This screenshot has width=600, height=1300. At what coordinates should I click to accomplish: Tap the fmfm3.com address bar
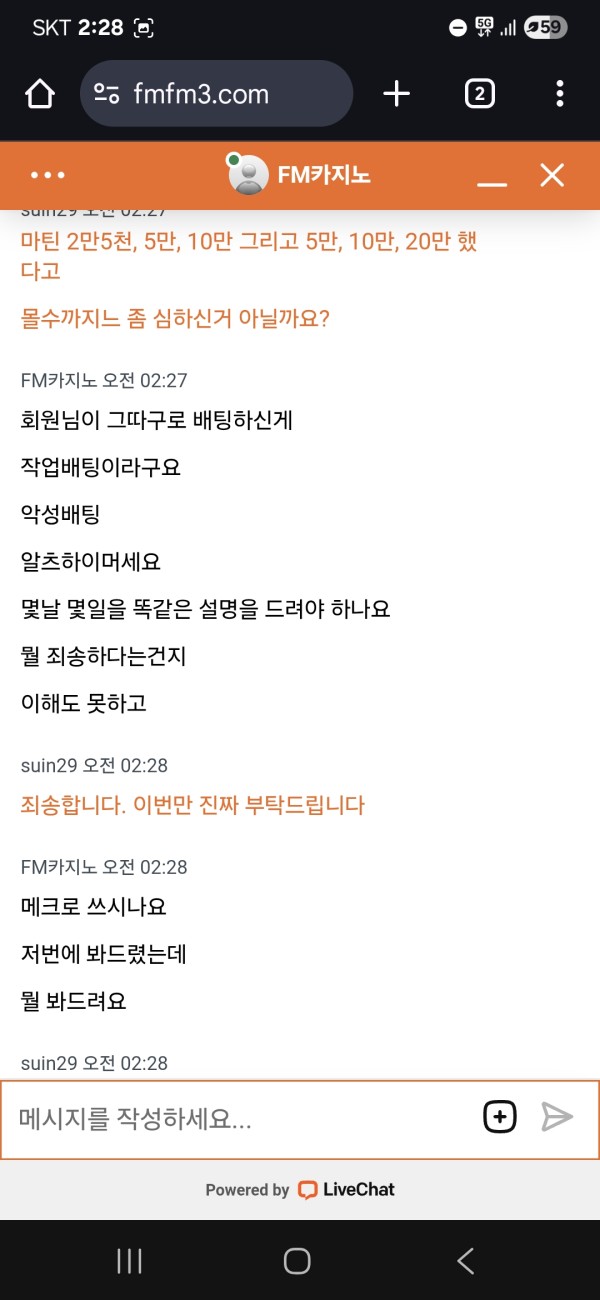[x=215, y=94]
